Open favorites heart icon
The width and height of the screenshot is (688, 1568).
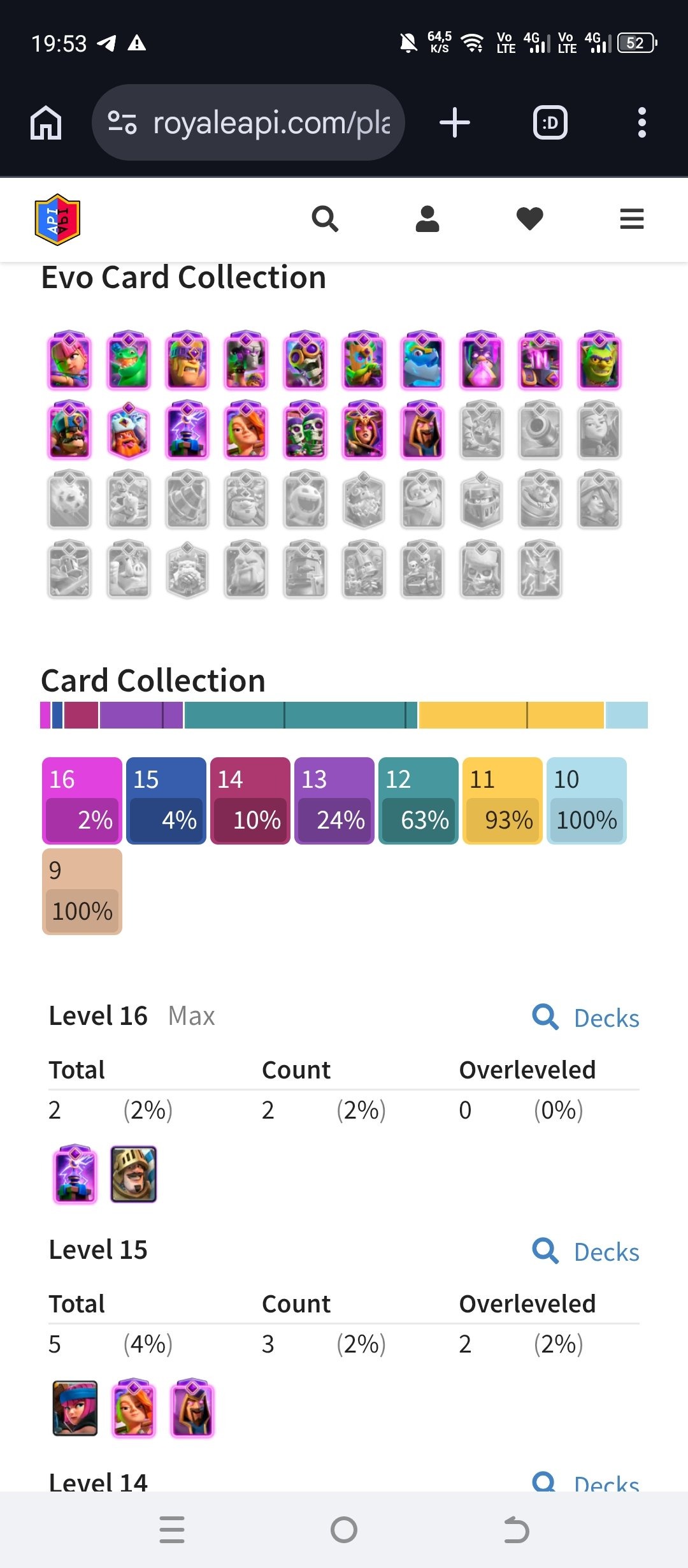(529, 219)
